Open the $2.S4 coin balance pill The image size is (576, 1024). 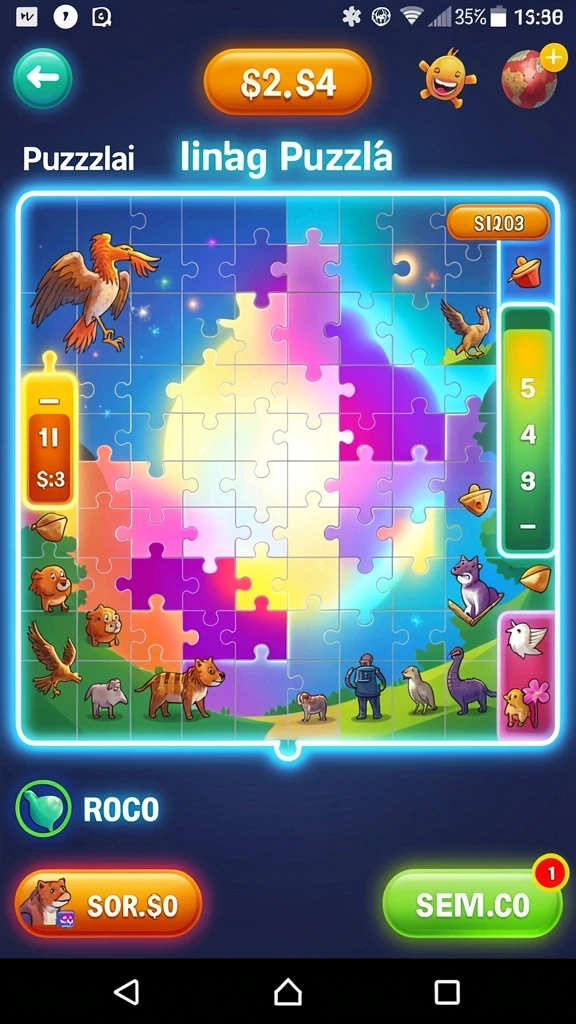(288, 82)
